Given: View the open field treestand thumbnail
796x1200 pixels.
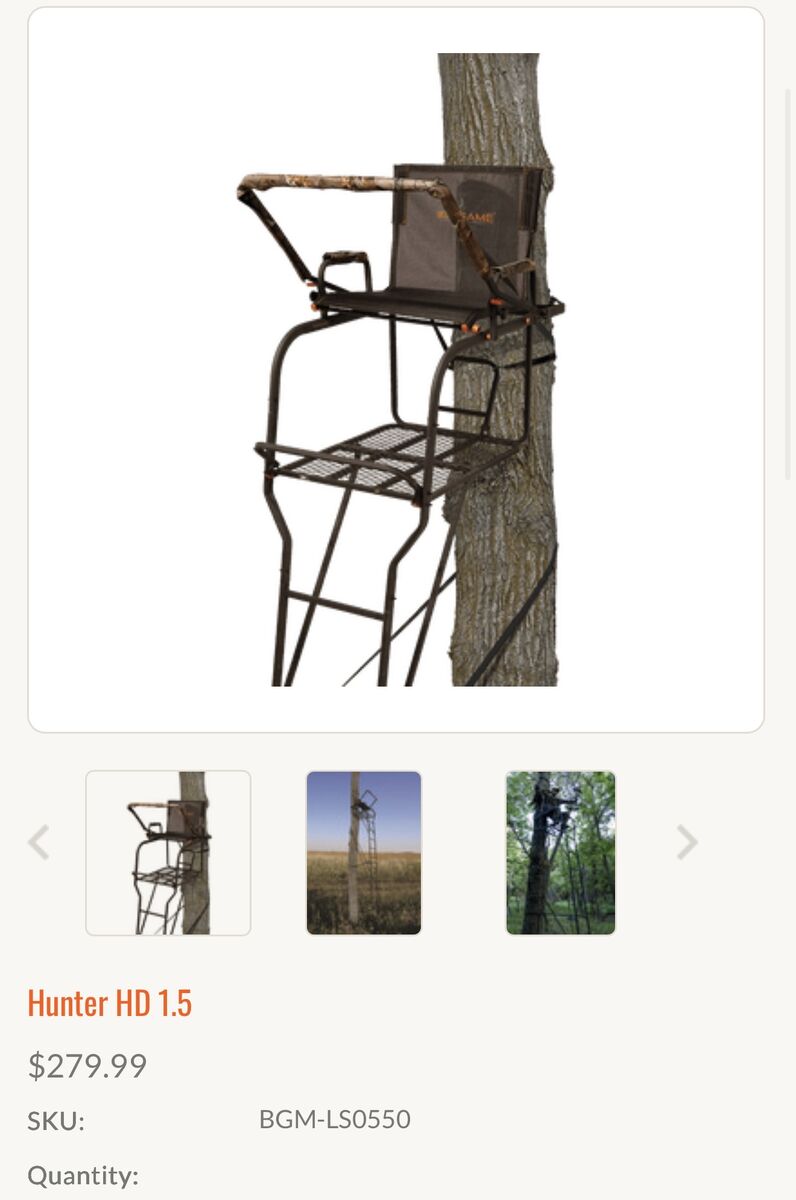Looking at the screenshot, I should click(x=364, y=851).
